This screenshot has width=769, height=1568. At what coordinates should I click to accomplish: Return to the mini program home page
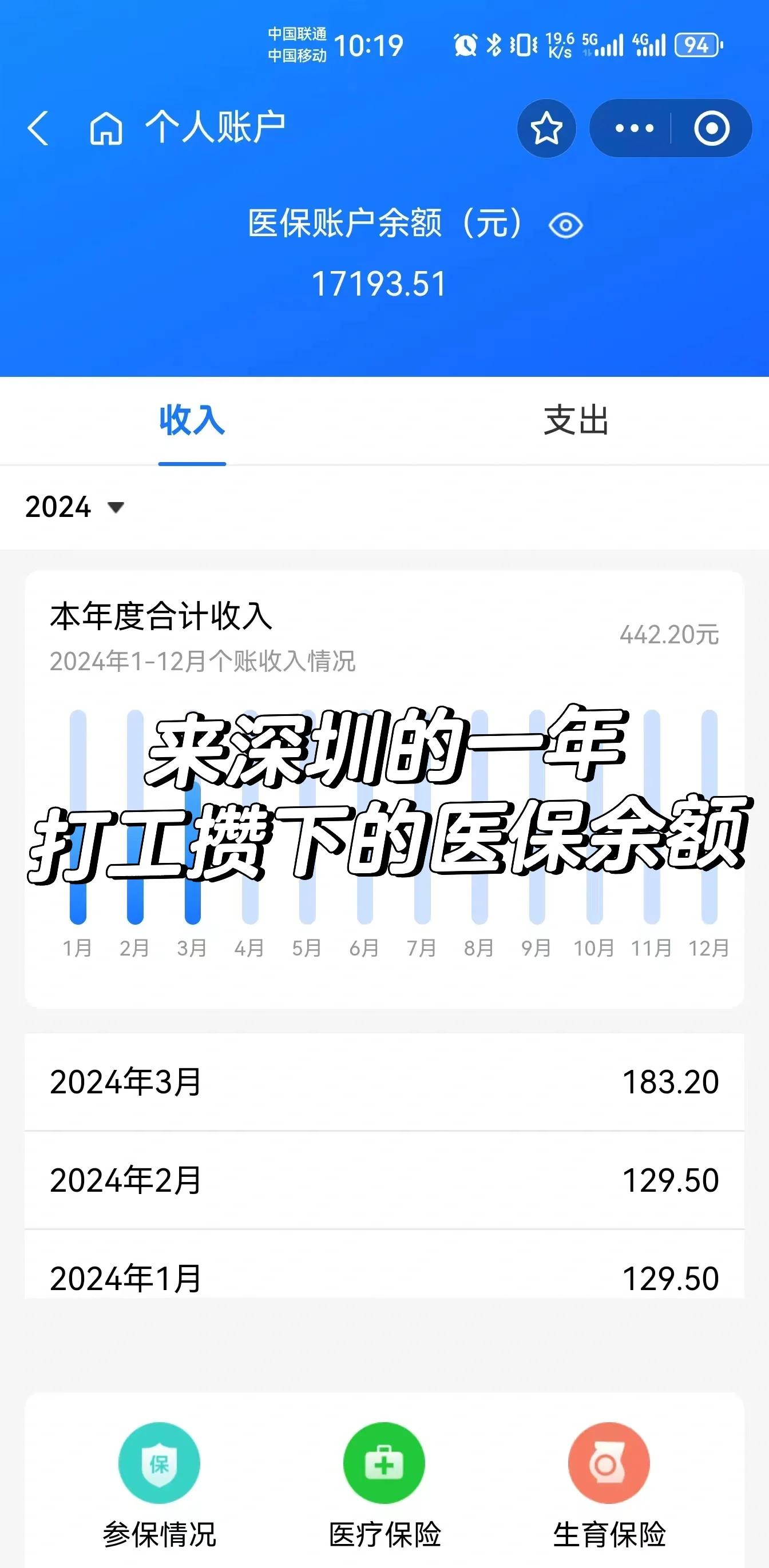(106, 129)
